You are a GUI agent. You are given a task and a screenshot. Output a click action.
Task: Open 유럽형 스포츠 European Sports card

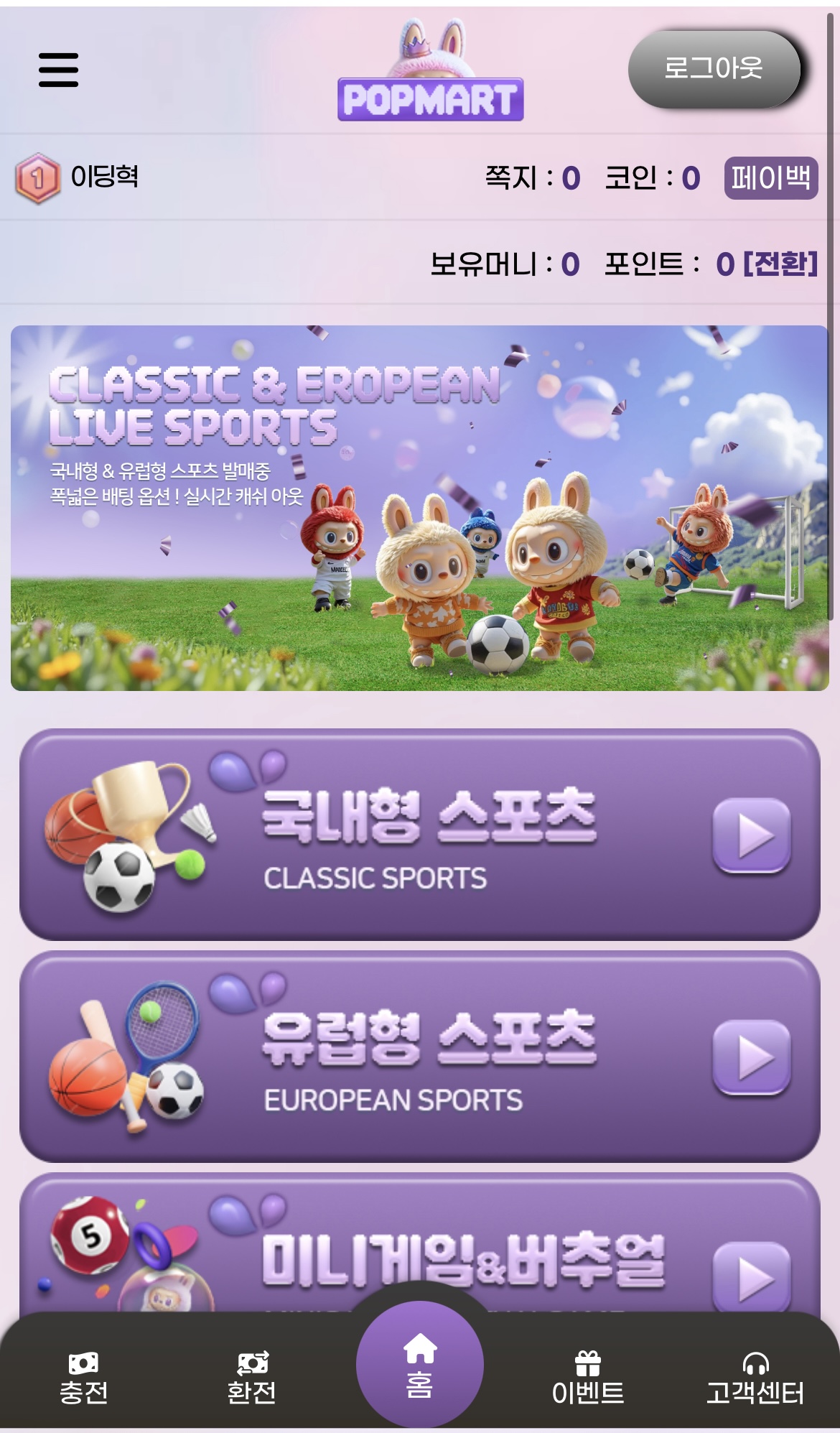tap(419, 1056)
